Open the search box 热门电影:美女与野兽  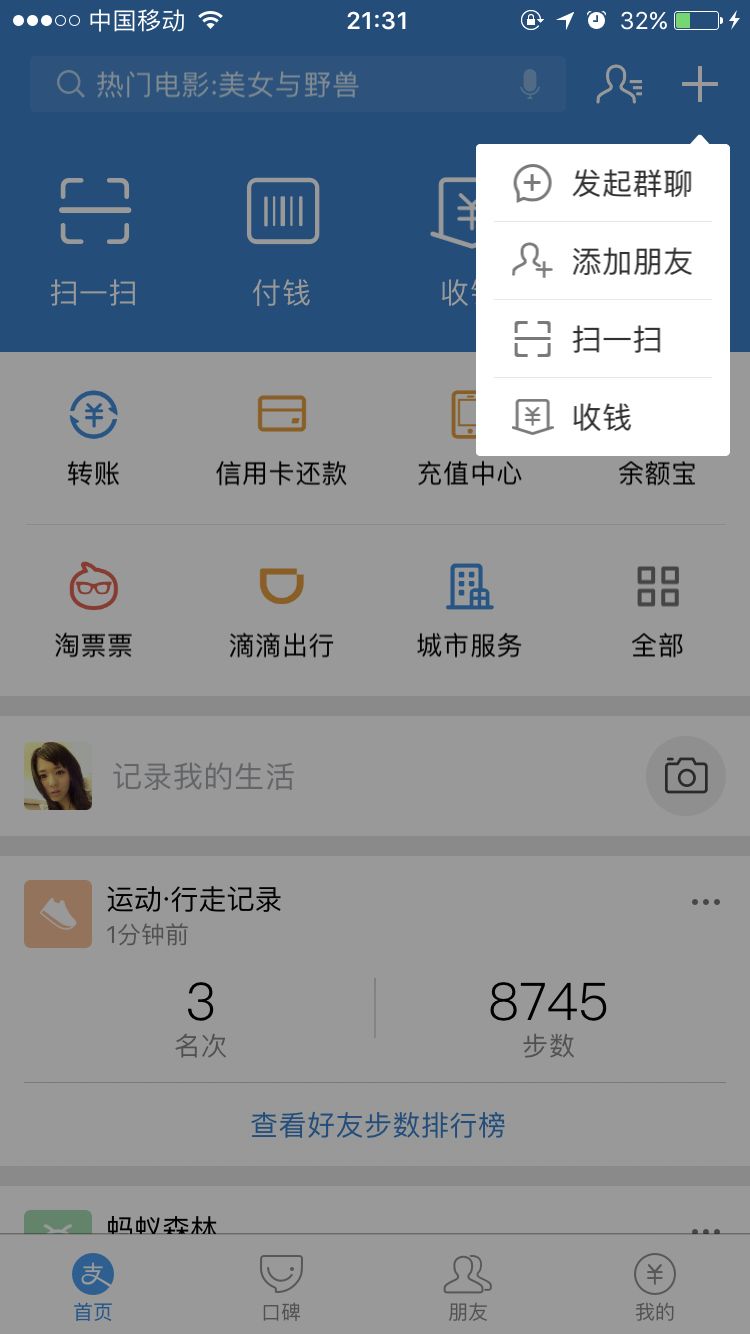pos(280,85)
